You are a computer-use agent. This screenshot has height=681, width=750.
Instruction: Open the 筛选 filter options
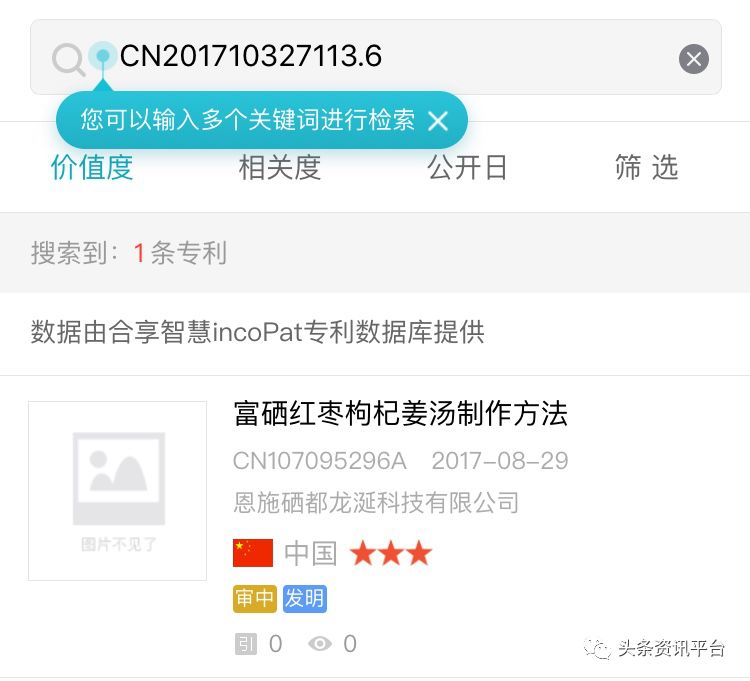coord(647,167)
